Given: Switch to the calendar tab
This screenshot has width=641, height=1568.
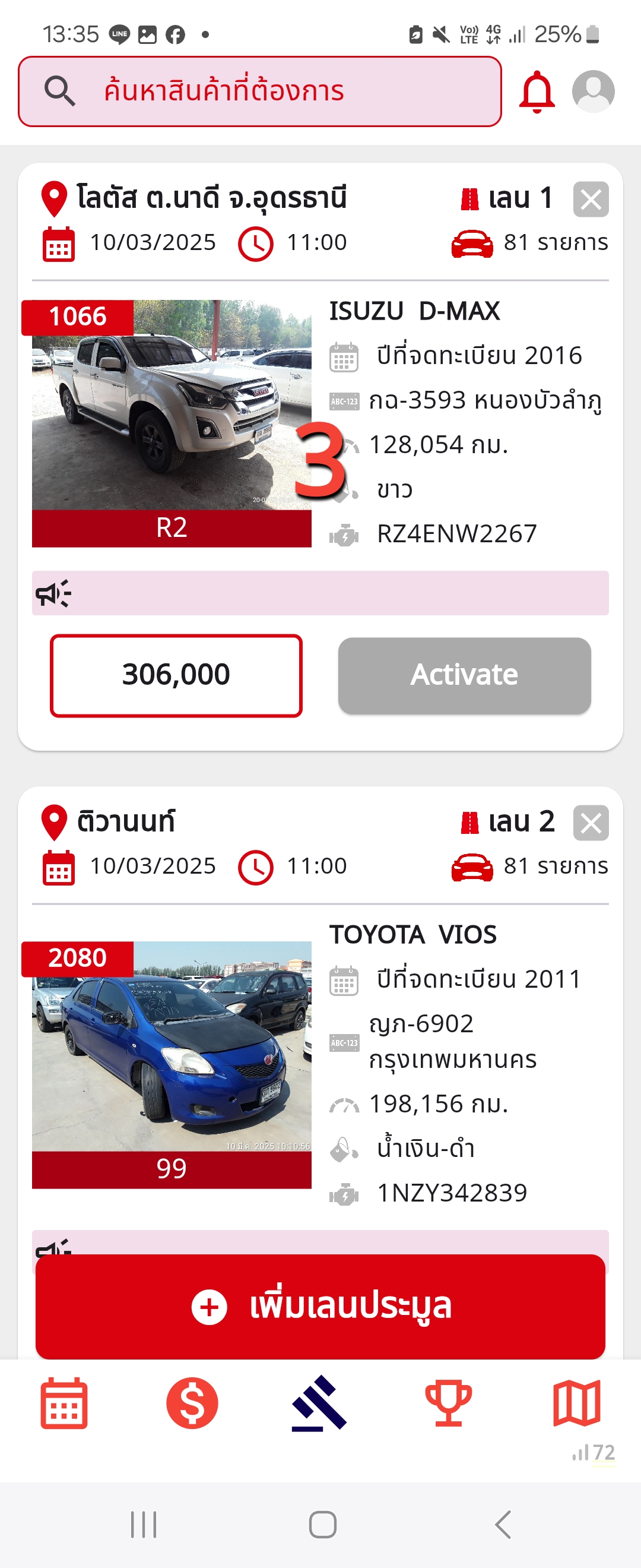Looking at the screenshot, I should [x=64, y=1403].
